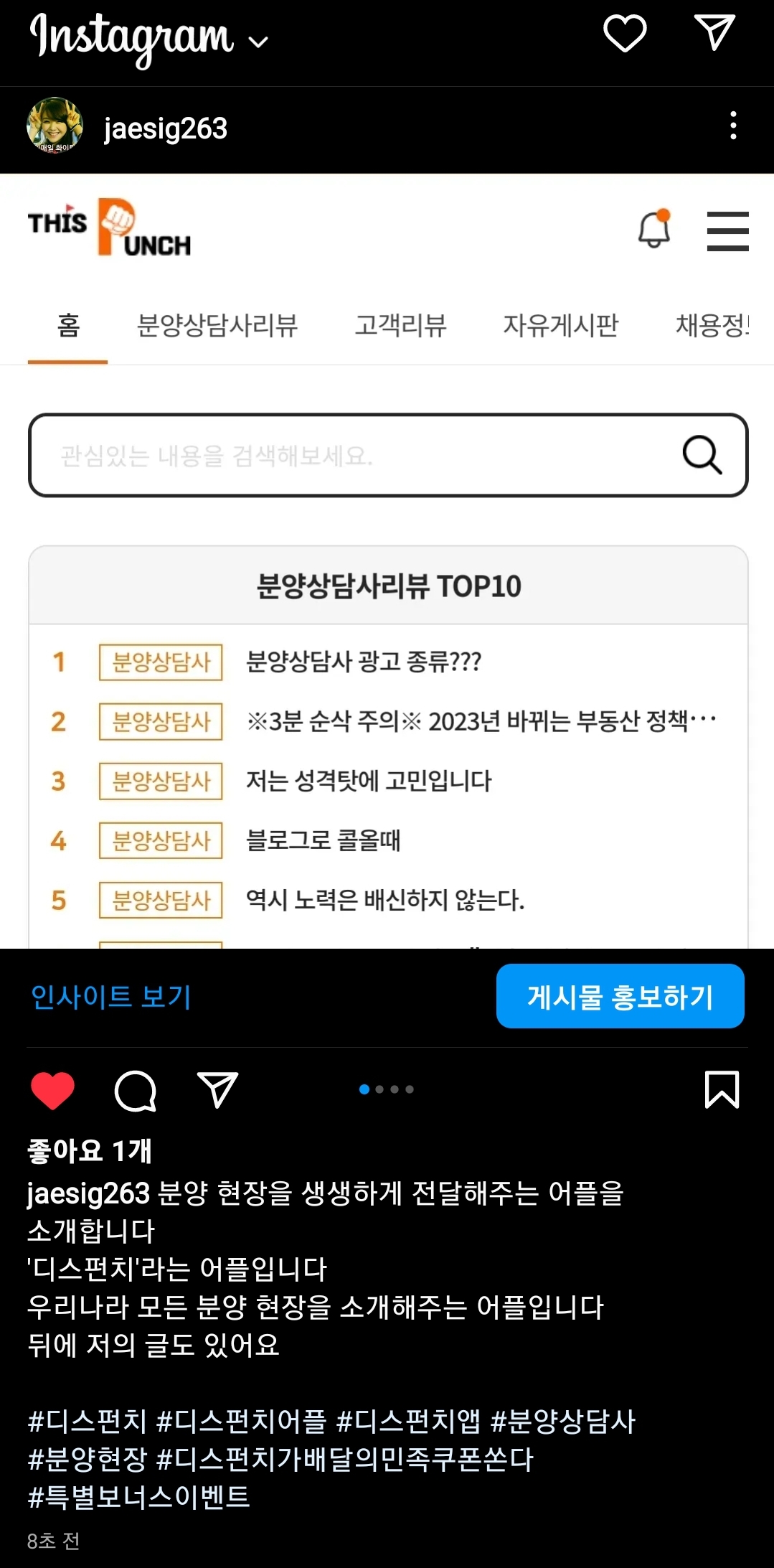This screenshot has height=1568, width=774.
Task: Open the #분양상담사 hashtag
Action: pos(563,1421)
